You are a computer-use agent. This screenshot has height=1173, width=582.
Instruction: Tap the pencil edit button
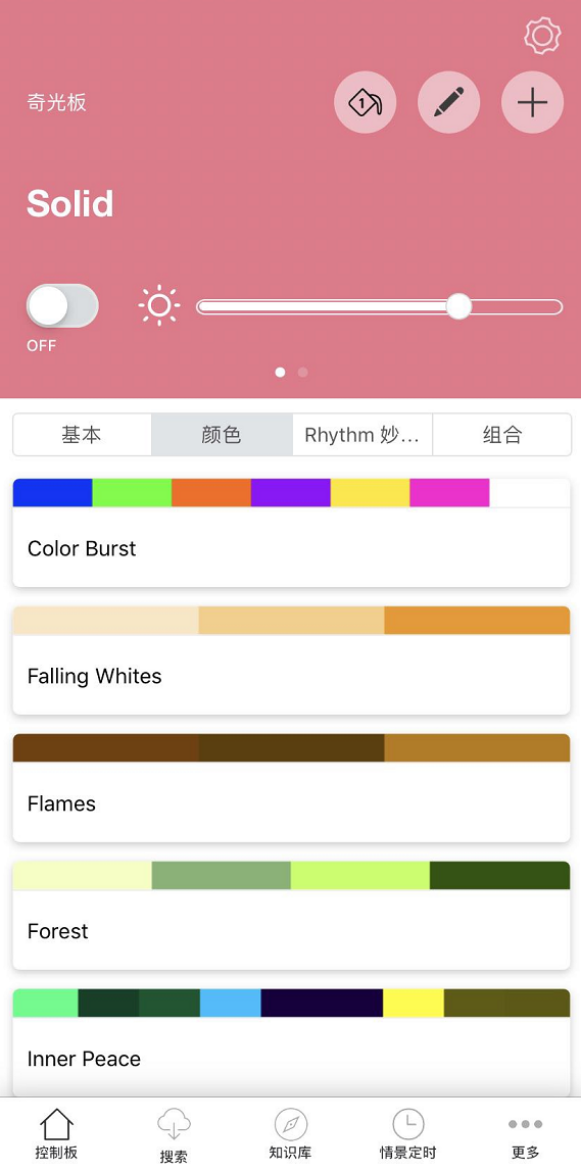click(x=449, y=102)
